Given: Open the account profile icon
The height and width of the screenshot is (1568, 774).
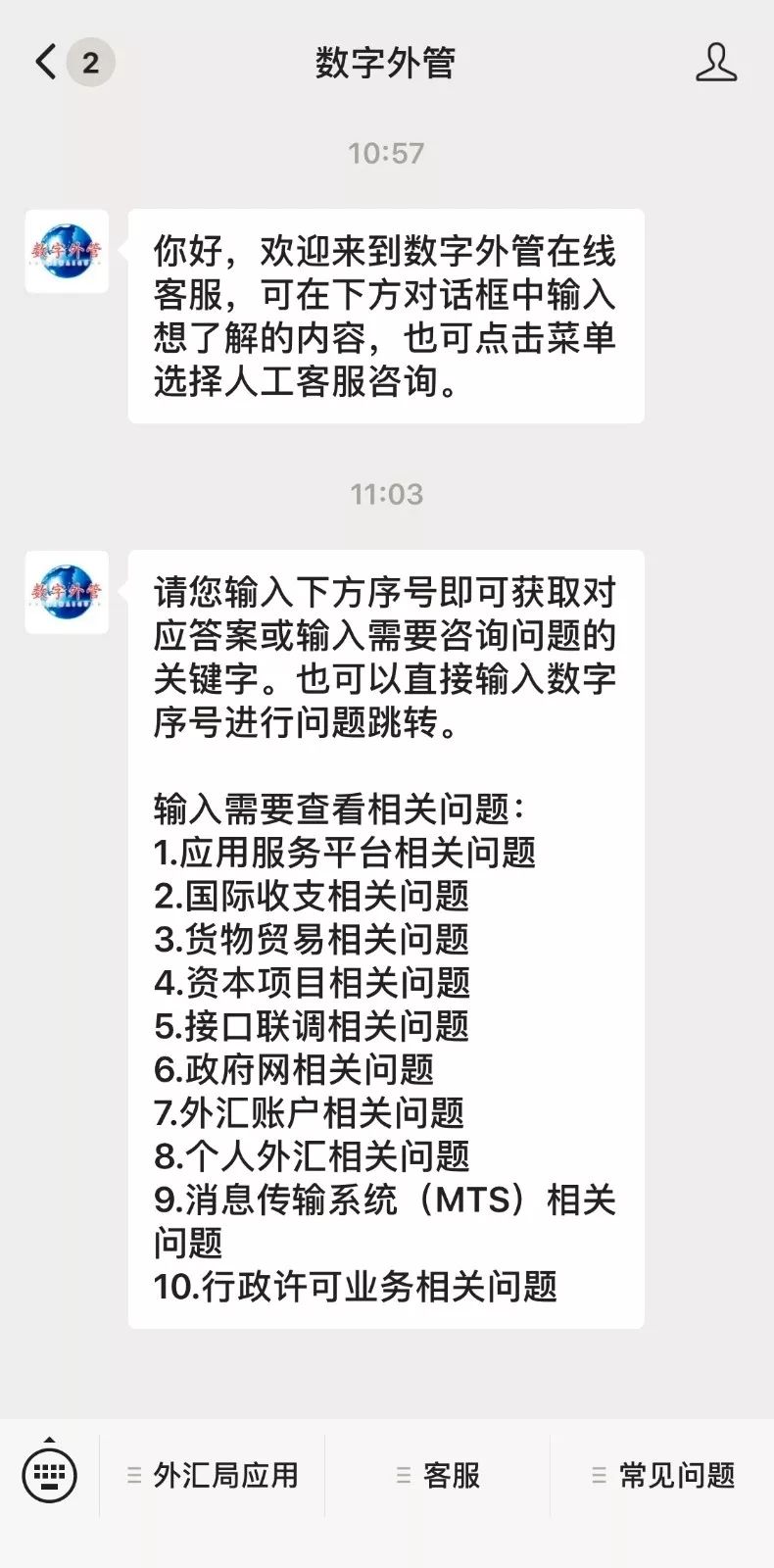Looking at the screenshot, I should point(715,63).
